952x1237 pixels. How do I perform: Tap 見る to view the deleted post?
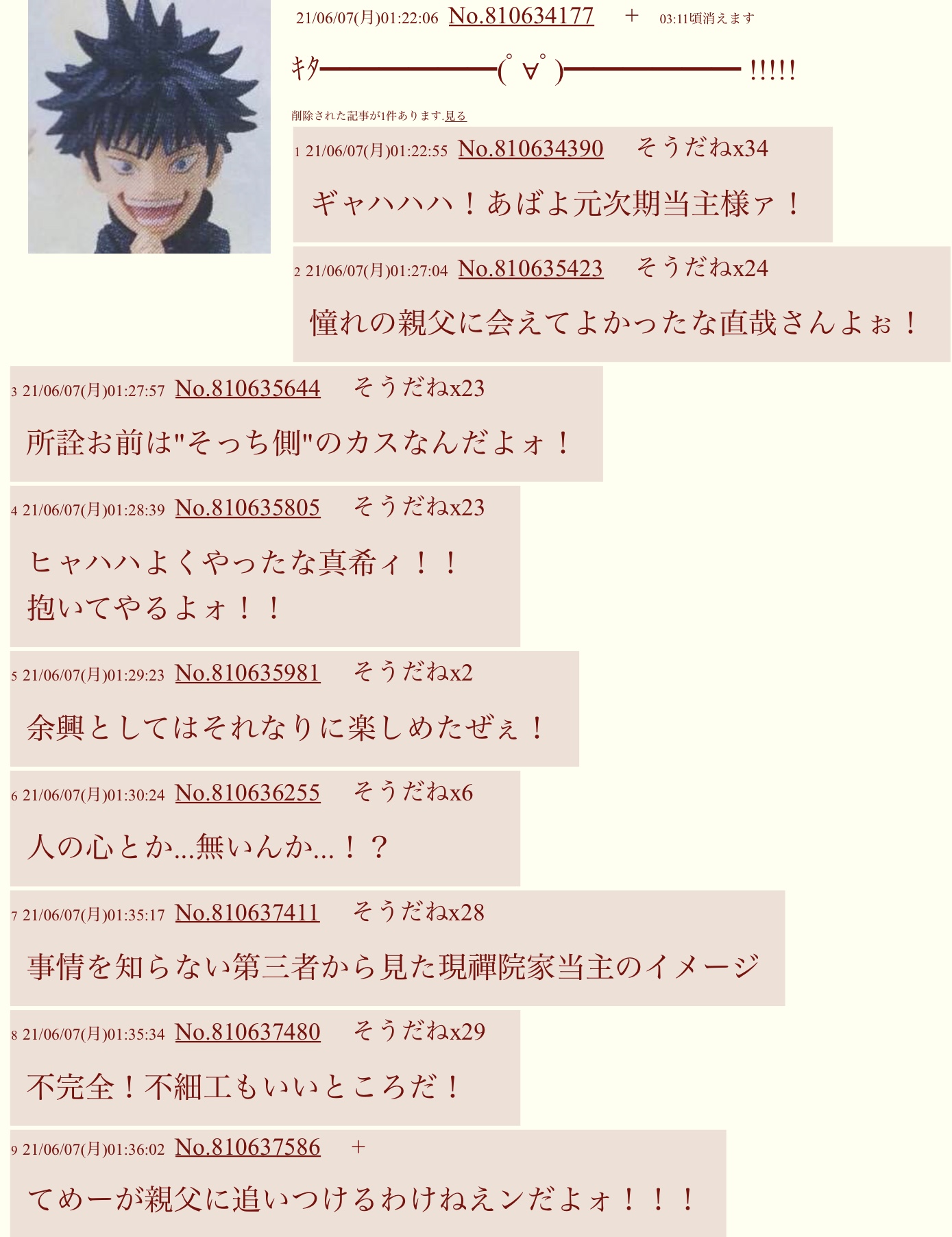(455, 116)
